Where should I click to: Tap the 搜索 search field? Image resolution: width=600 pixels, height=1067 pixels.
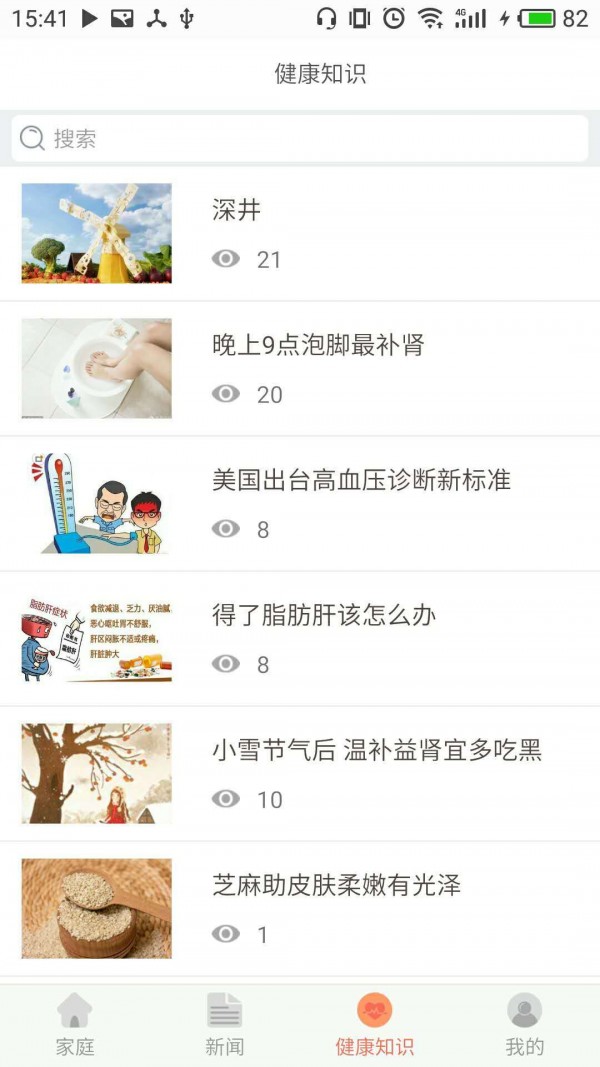click(x=300, y=138)
